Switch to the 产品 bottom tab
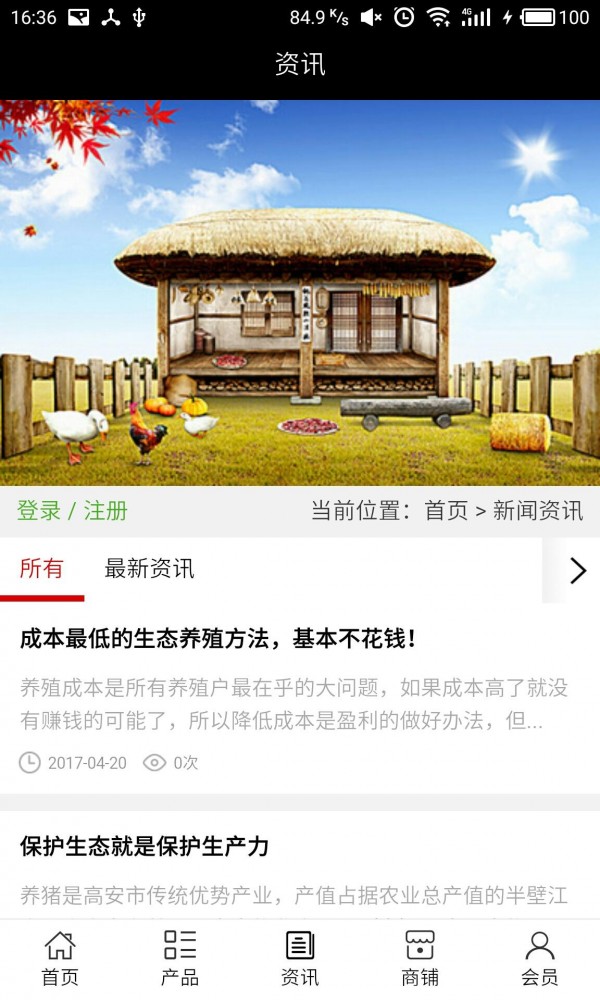The height and width of the screenshot is (1000, 600). click(x=180, y=959)
